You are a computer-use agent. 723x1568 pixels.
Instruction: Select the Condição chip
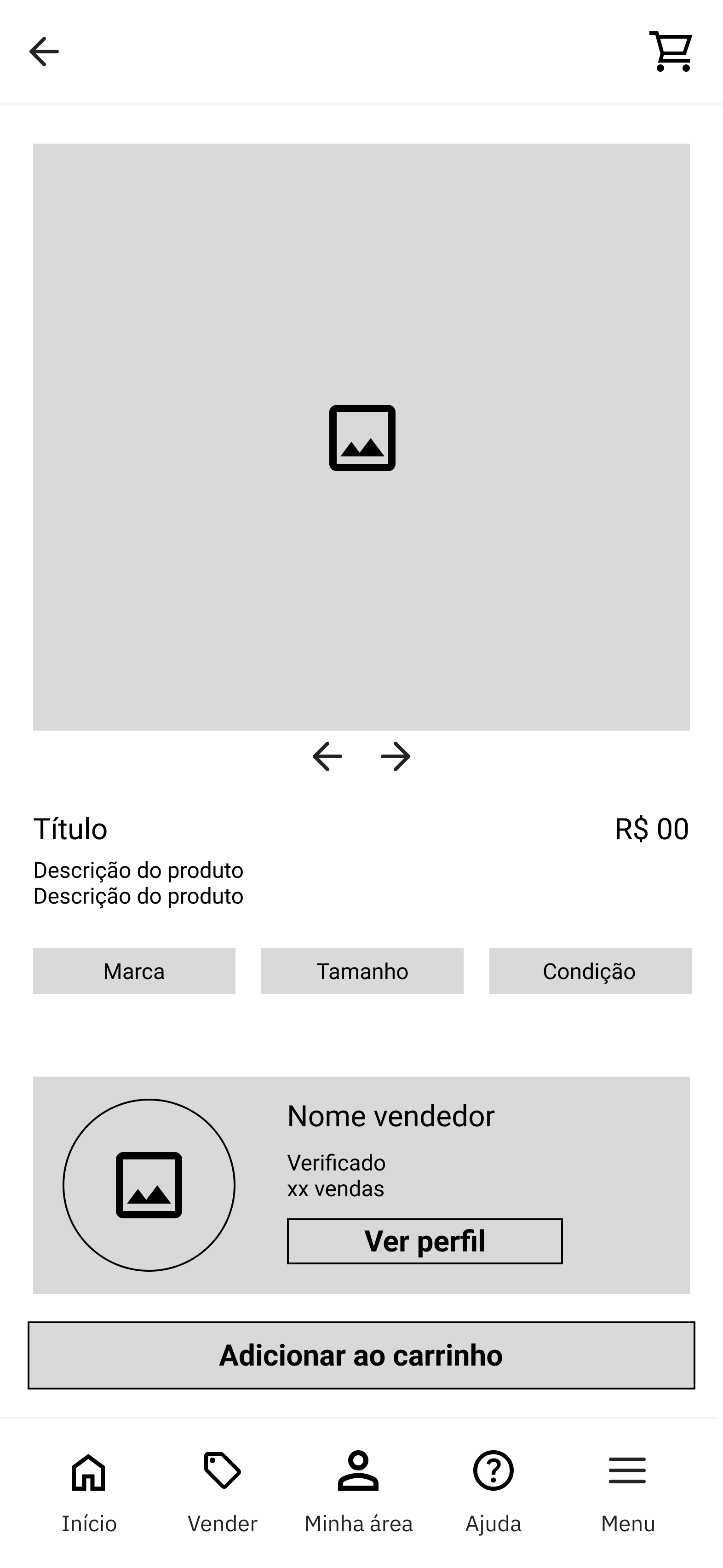pos(590,971)
